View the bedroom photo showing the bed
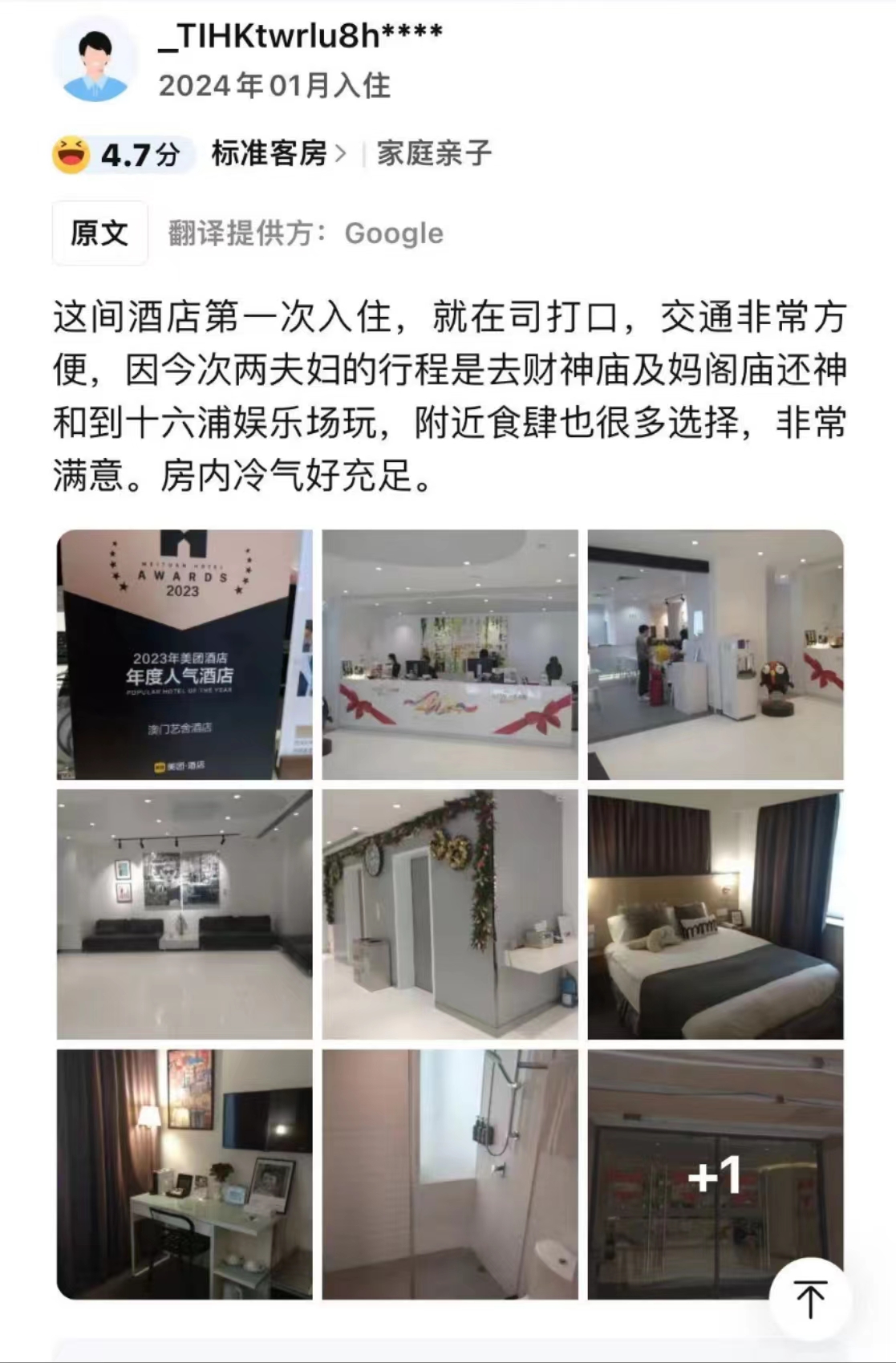Image resolution: width=896 pixels, height=1363 pixels. click(x=715, y=914)
